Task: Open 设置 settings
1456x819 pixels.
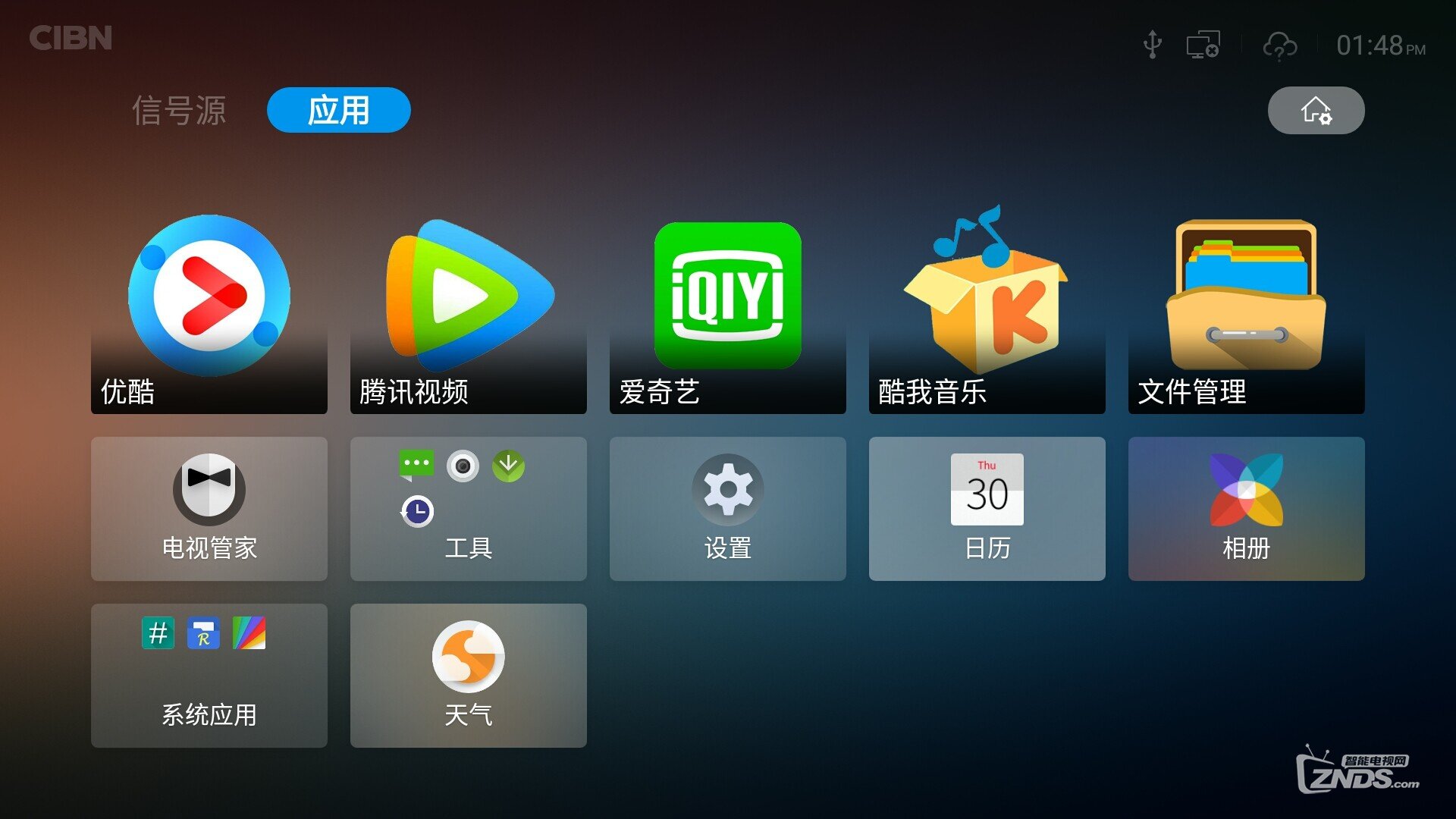Action: pos(728,508)
